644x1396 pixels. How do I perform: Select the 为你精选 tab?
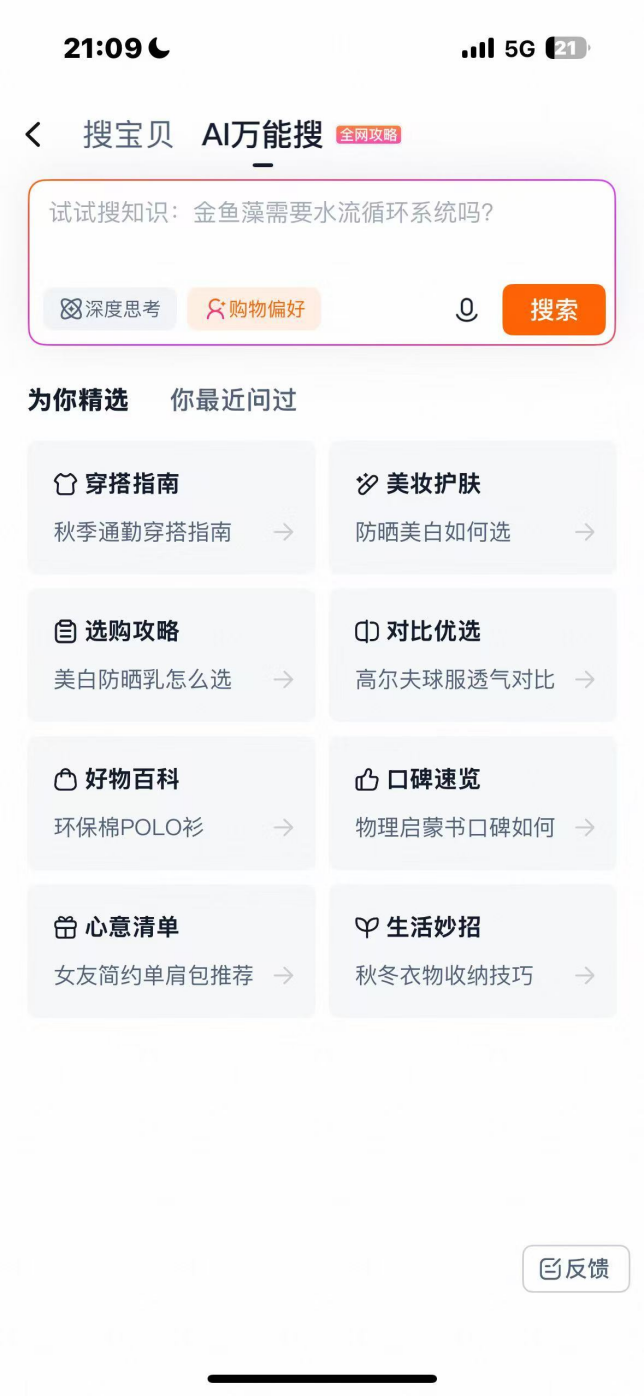[78, 401]
